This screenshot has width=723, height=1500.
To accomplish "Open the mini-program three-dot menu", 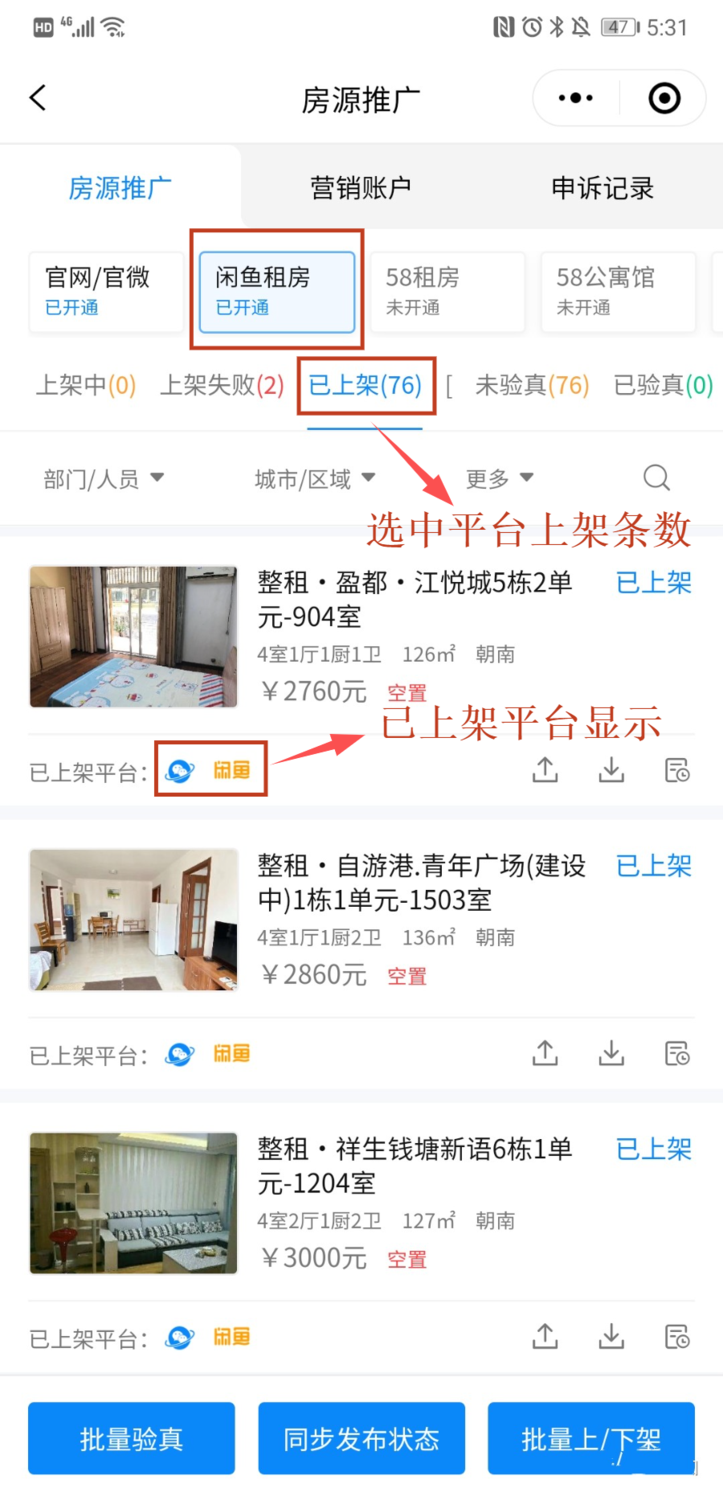I will [576, 98].
